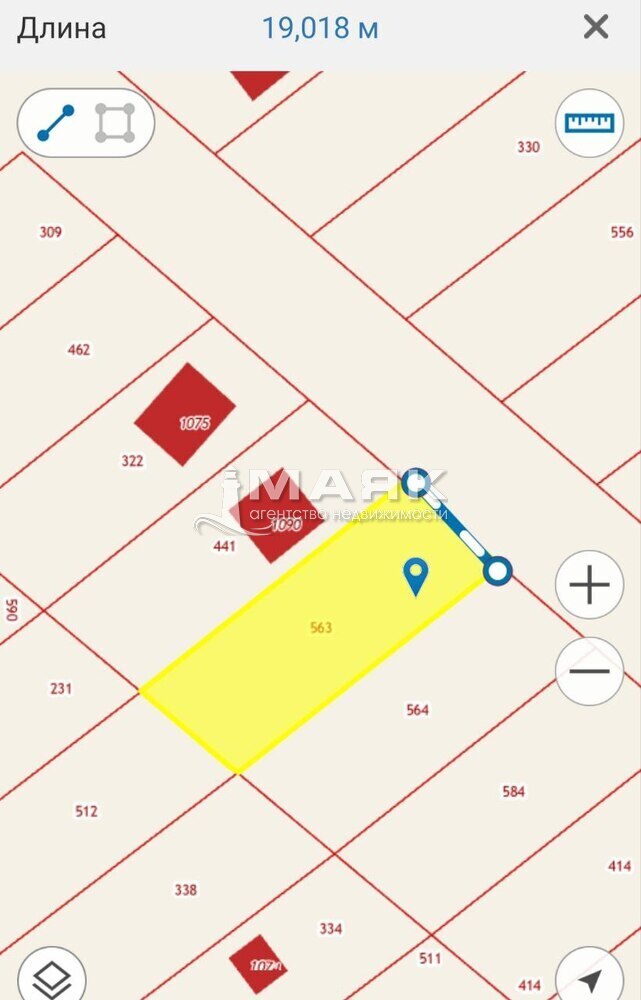Image resolution: width=641 pixels, height=1000 pixels.
Task: Open the map layers selector
Action: 52,976
